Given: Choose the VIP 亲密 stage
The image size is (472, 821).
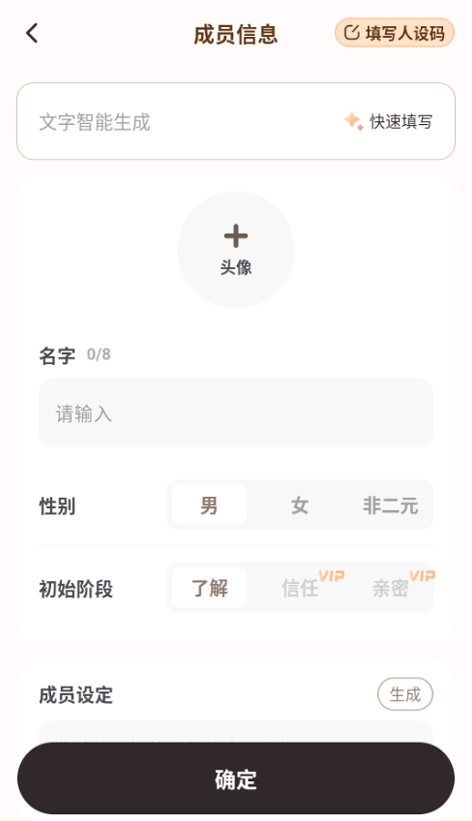Looking at the screenshot, I should click(x=397, y=587).
